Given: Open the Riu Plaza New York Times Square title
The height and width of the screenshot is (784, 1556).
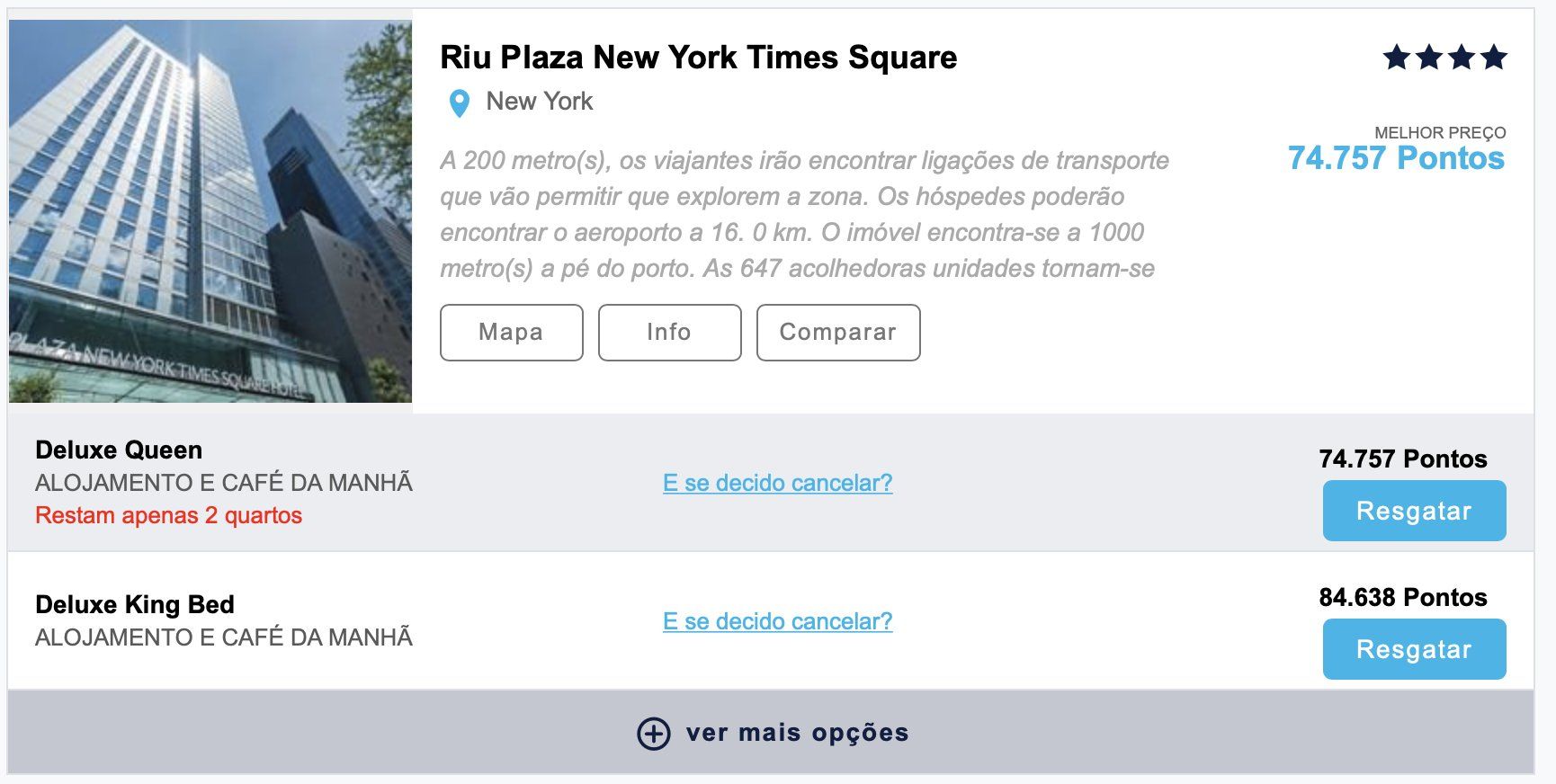Looking at the screenshot, I should coord(698,58).
